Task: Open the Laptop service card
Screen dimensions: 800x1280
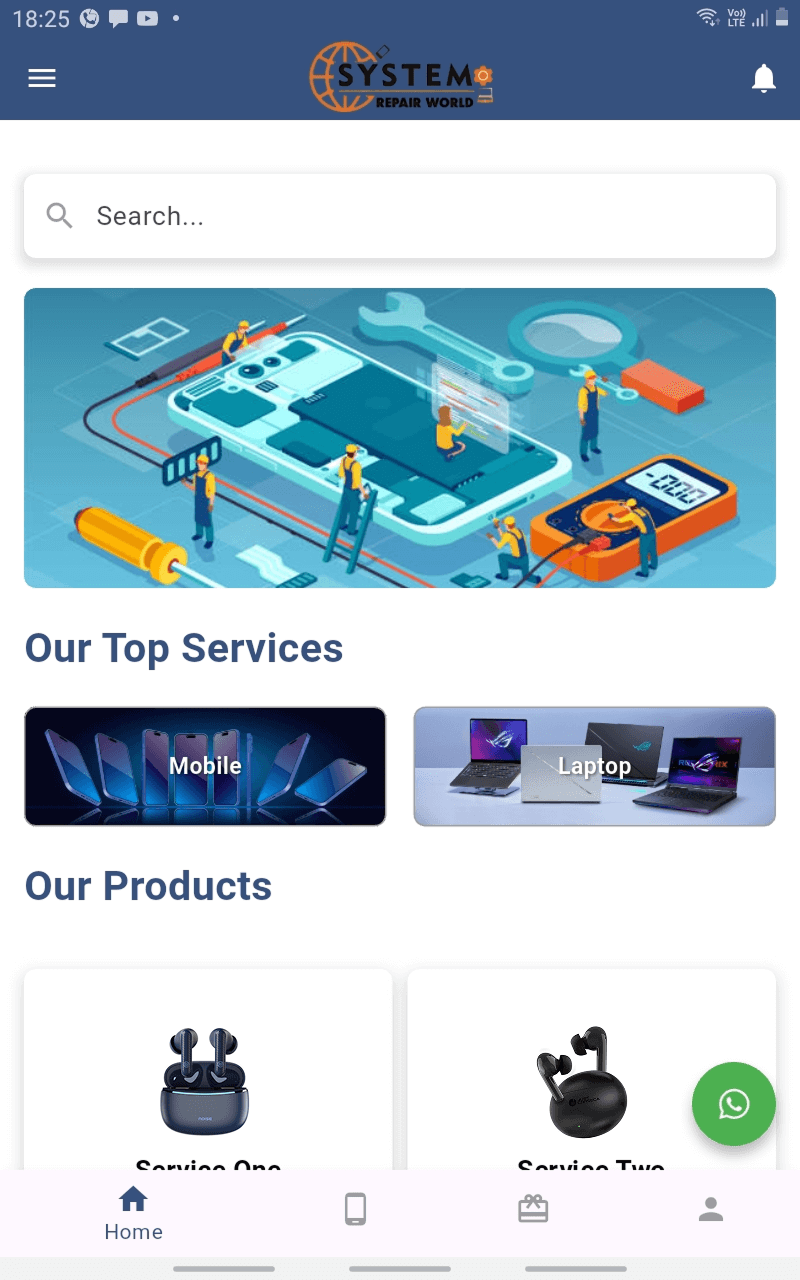Action: pos(594,766)
